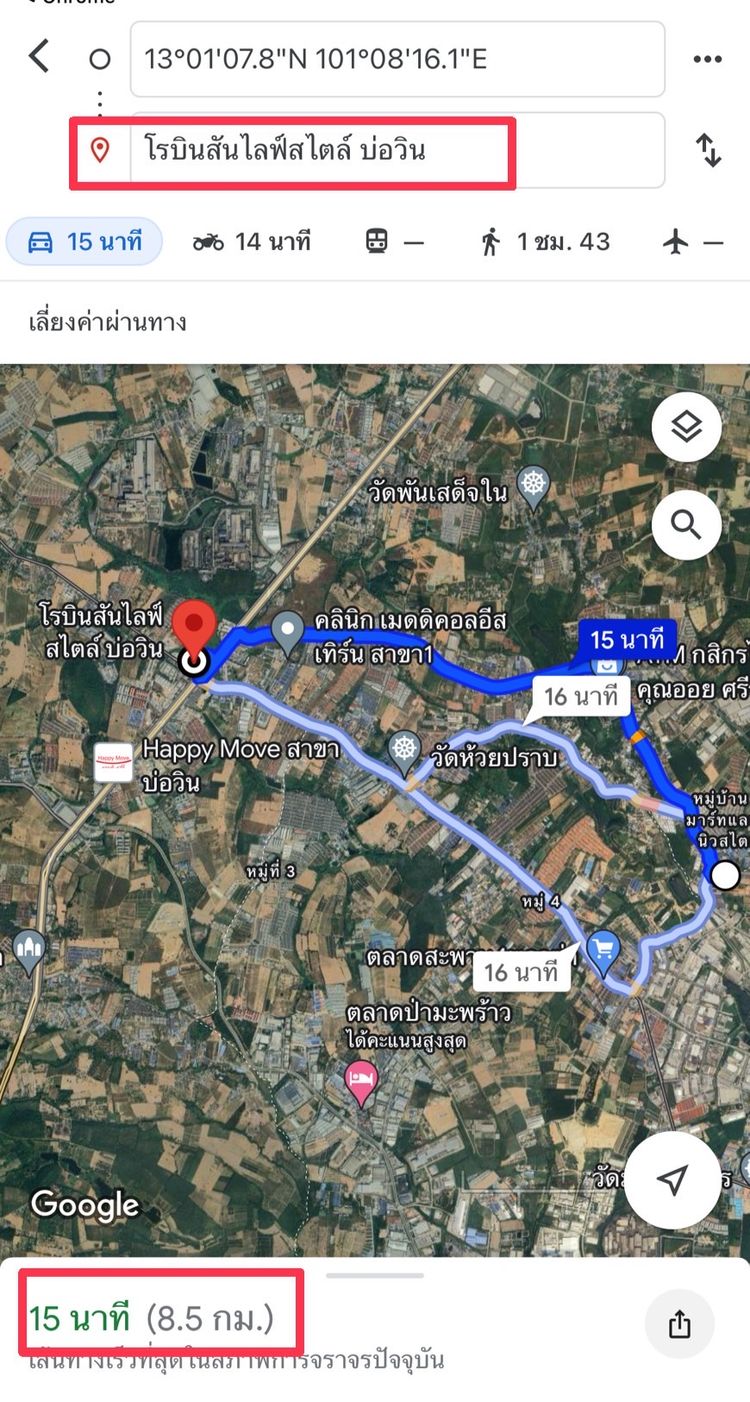This screenshot has width=750, height=1402.
Task: Go back using the top-left arrow
Action: [x=39, y=57]
